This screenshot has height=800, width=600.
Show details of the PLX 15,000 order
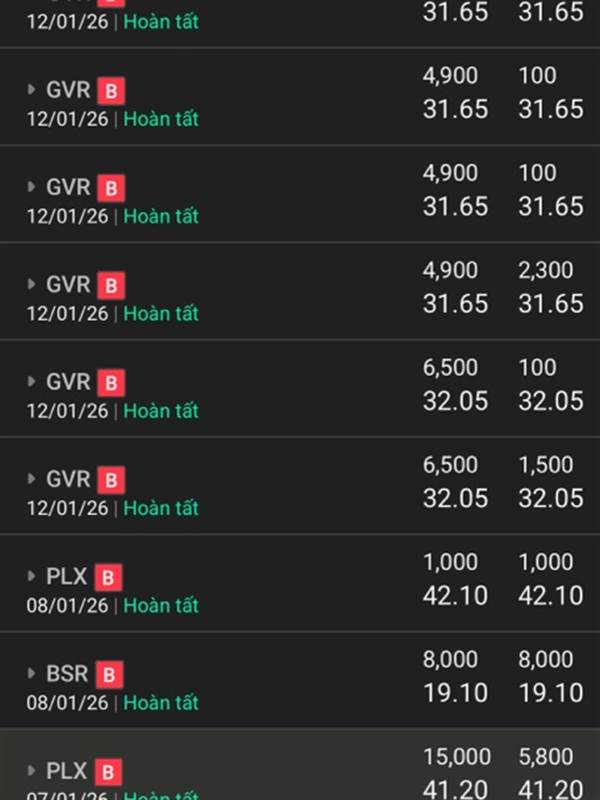point(33,772)
